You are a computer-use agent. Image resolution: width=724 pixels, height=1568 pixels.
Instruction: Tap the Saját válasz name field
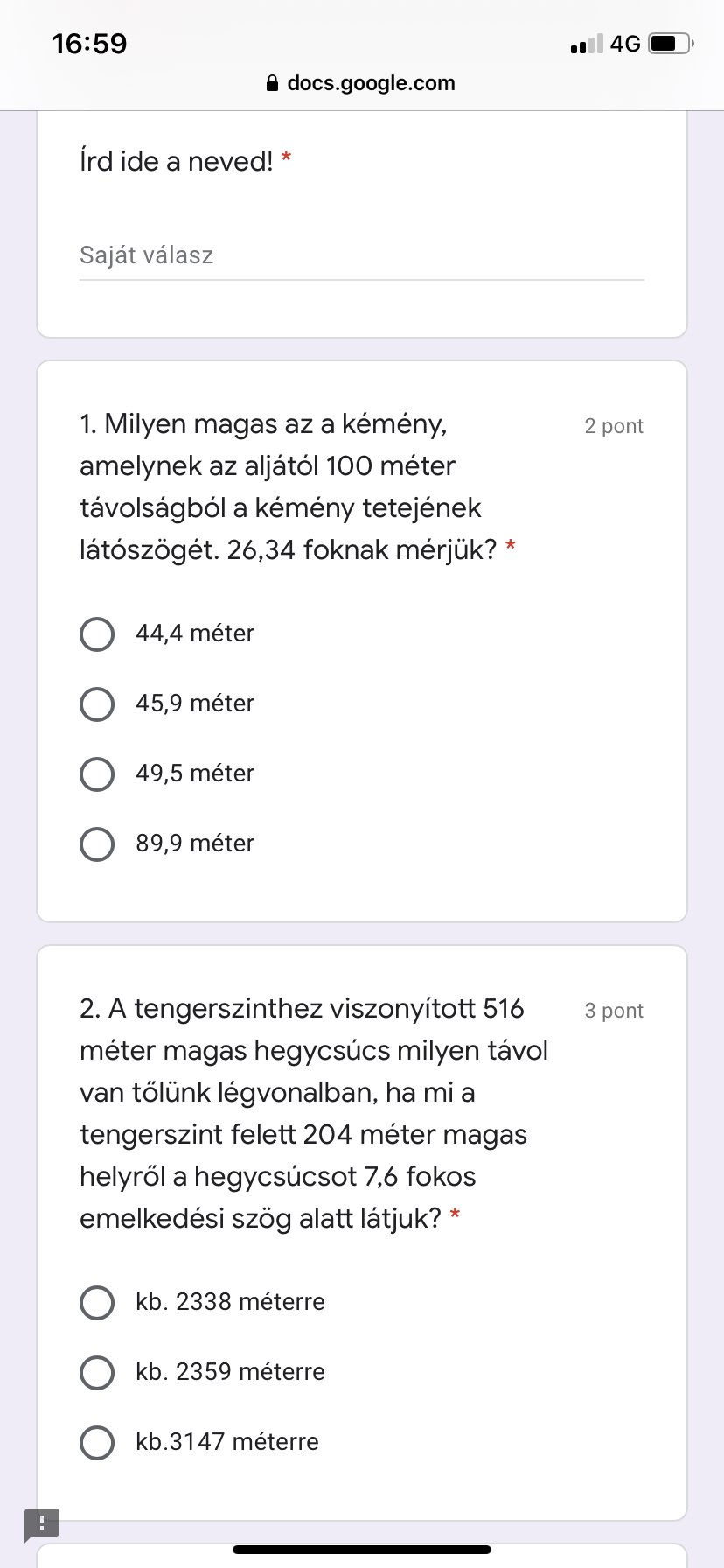(x=360, y=255)
